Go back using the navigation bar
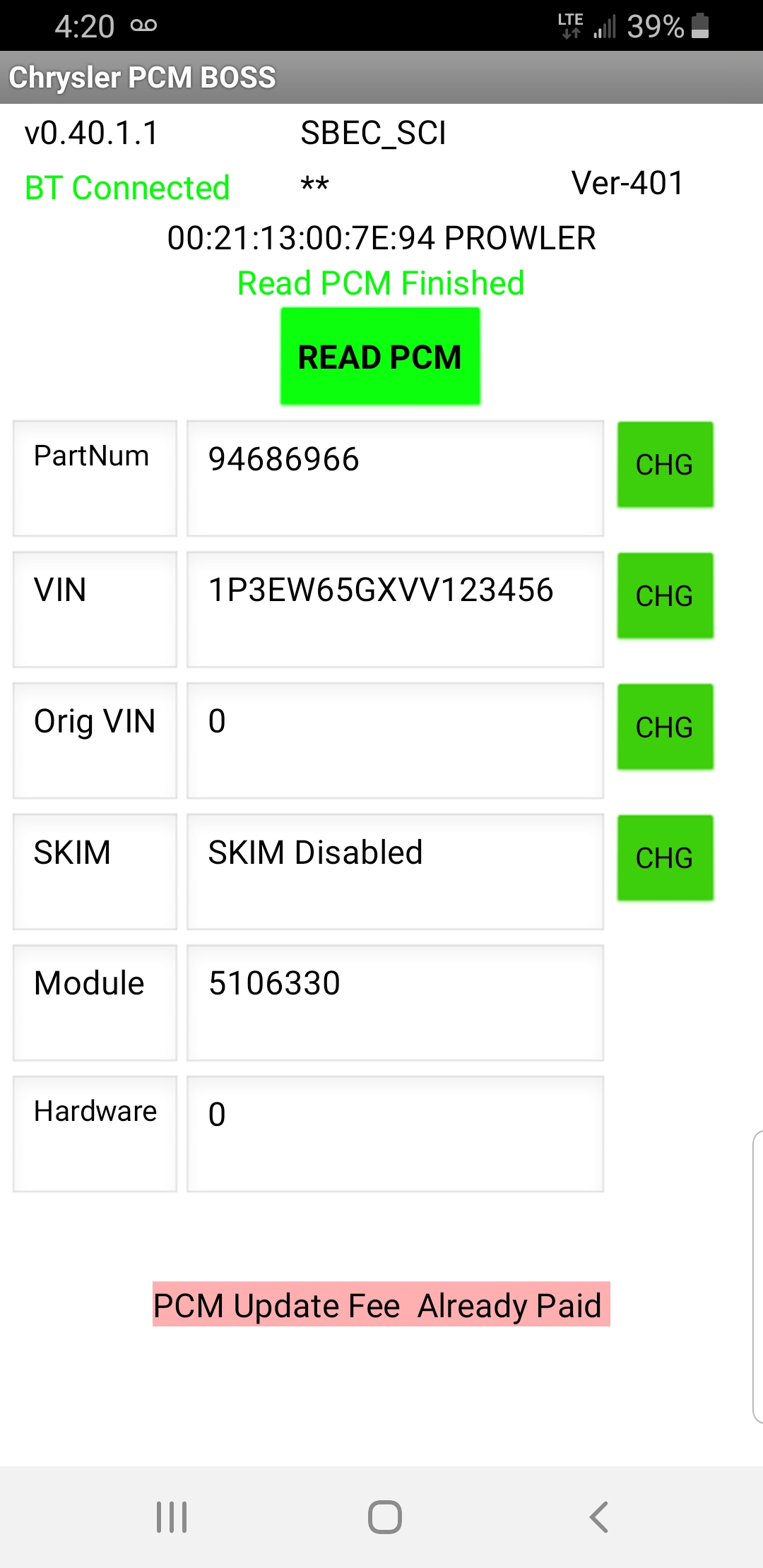Image resolution: width=763 pixels, height=1568 pixels. point(598,1516)
